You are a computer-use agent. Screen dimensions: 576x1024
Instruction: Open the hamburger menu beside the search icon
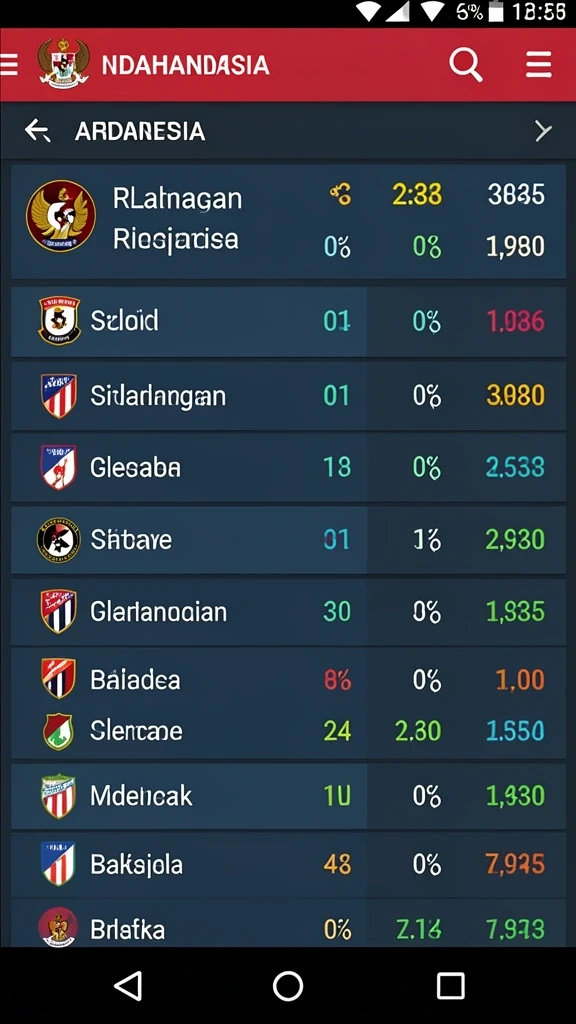click(539, 65)
